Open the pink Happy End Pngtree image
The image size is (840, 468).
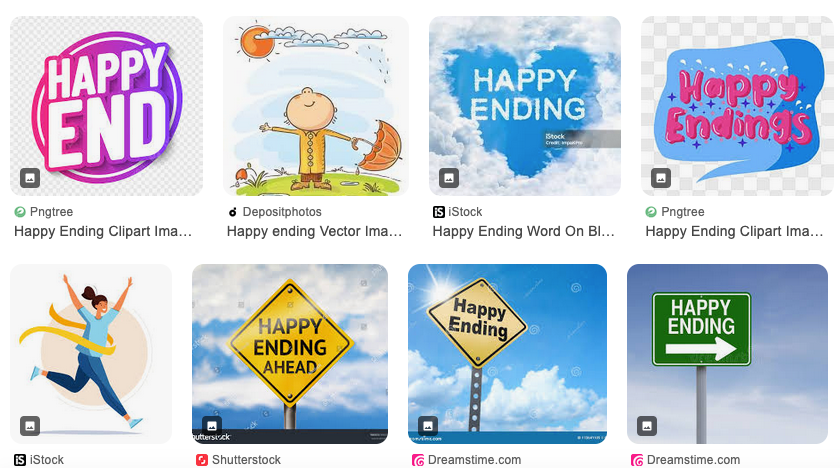[106, 105]
